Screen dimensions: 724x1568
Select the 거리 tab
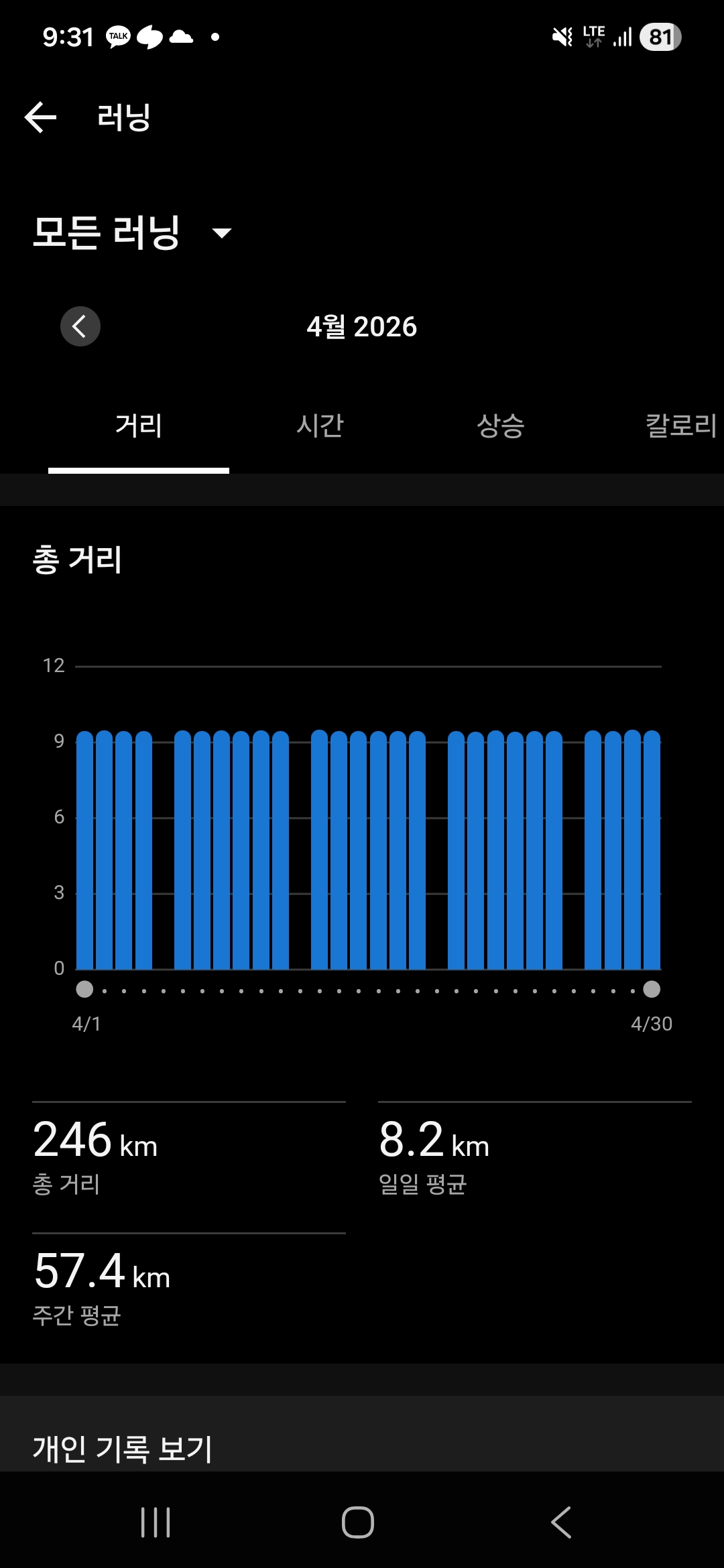pos(139,426)
